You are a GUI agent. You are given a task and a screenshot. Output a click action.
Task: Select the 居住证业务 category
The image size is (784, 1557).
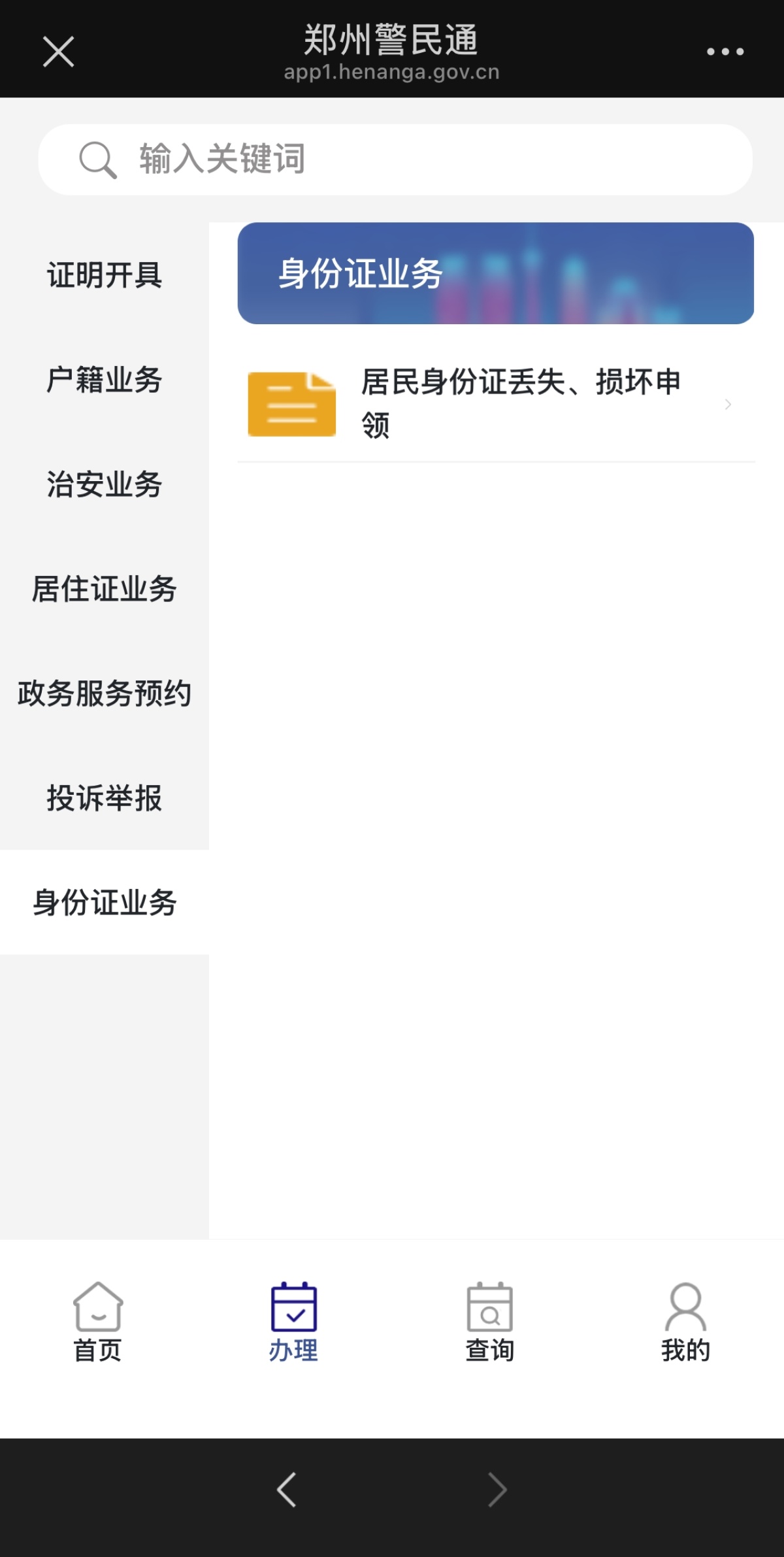tap(105, 588)
